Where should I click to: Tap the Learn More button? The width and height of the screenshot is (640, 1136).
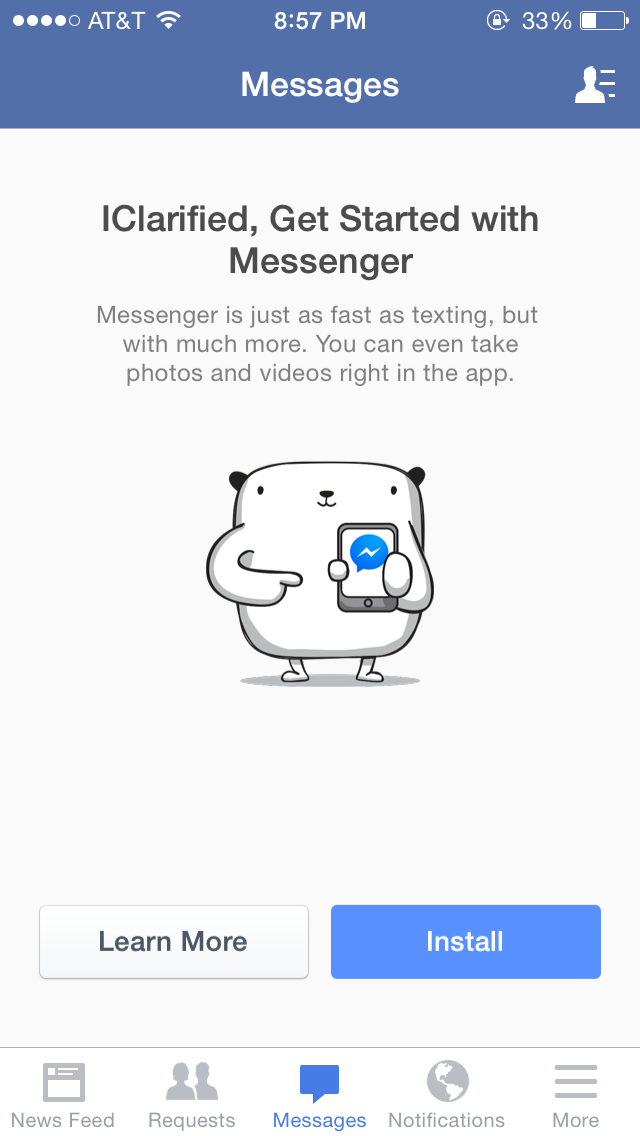[x=174, y=941]
